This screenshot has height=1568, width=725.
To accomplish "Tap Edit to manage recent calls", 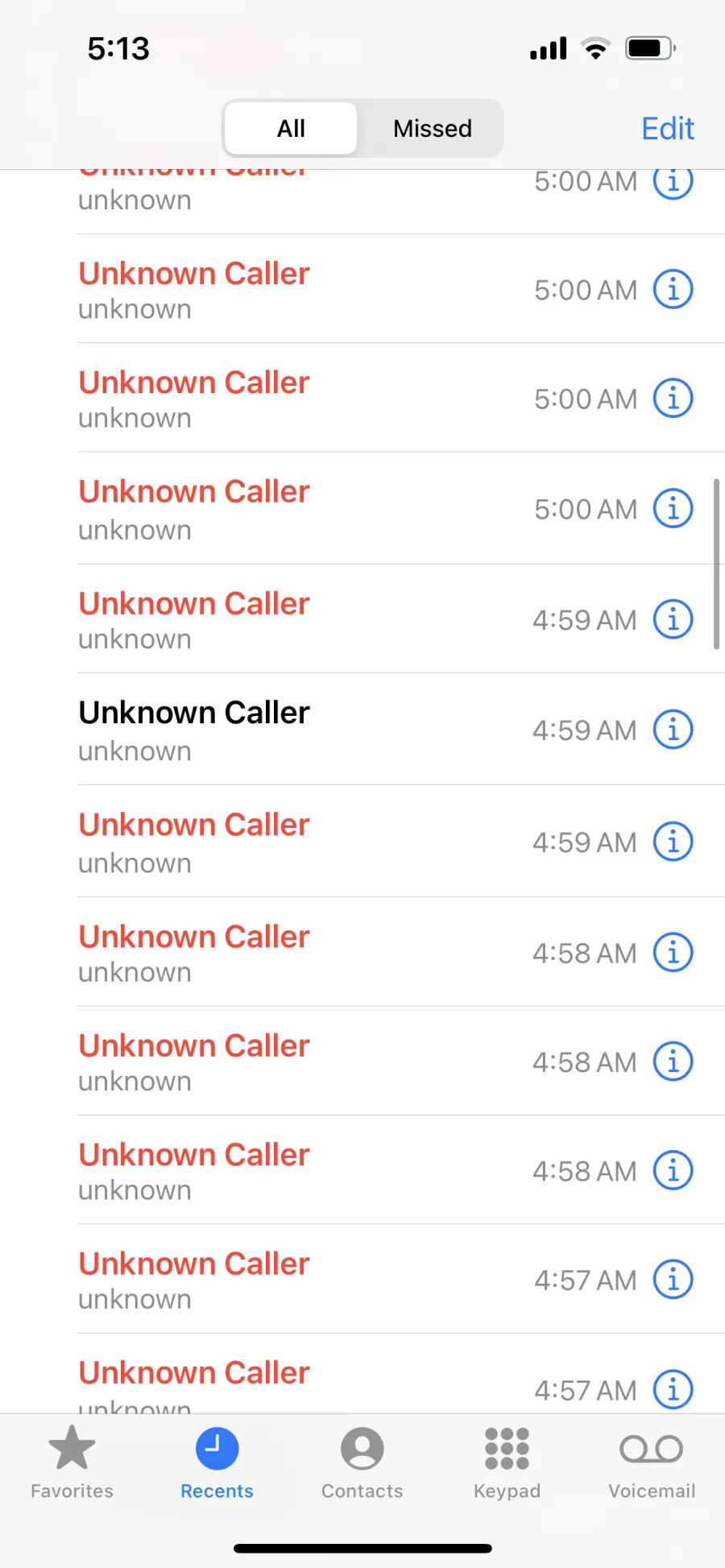I will [x=668, y=128].
